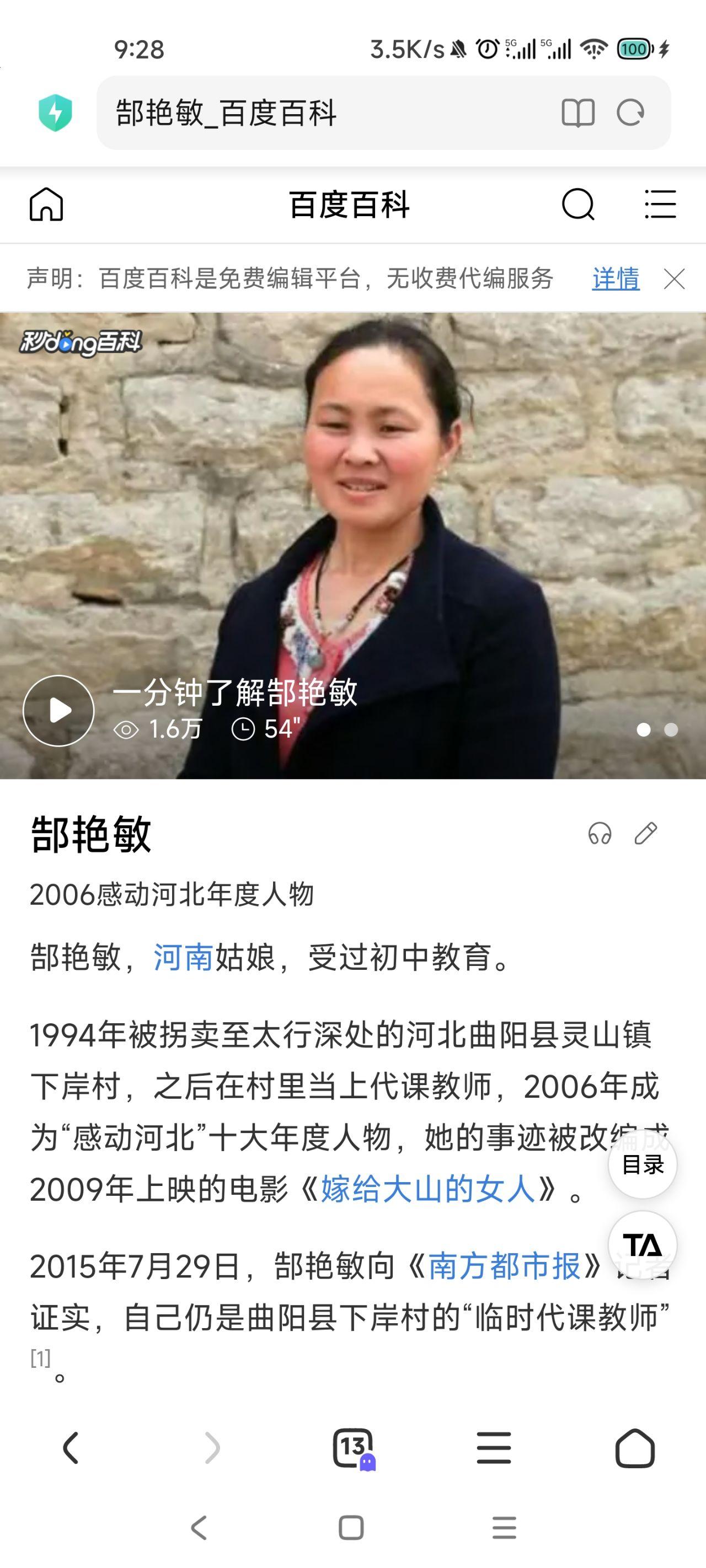Listen to the article via headphone icon

(x=600, y=833)
